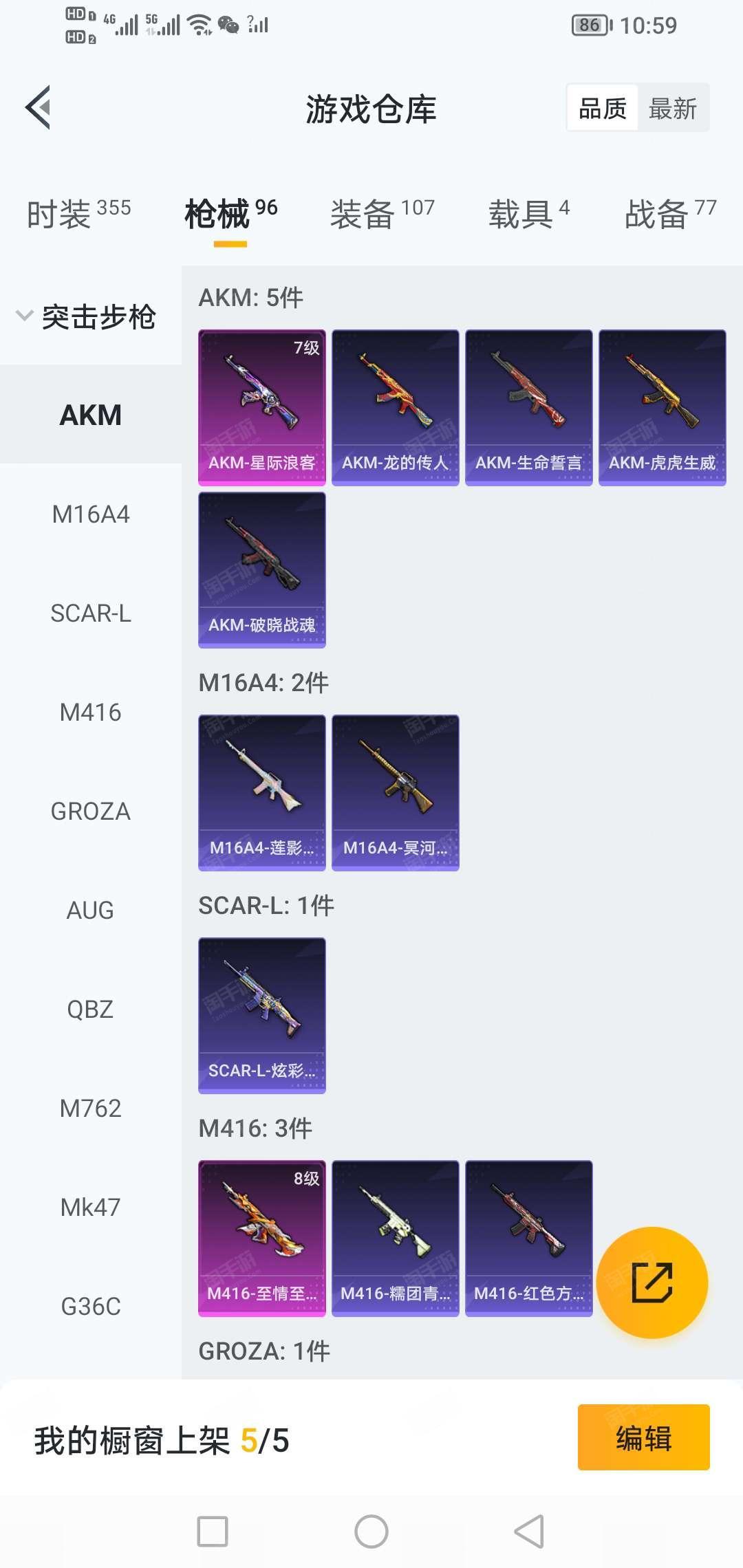
Task: Open the AKM-破晓战魂 skin card
Action: [x=262, y=570]
